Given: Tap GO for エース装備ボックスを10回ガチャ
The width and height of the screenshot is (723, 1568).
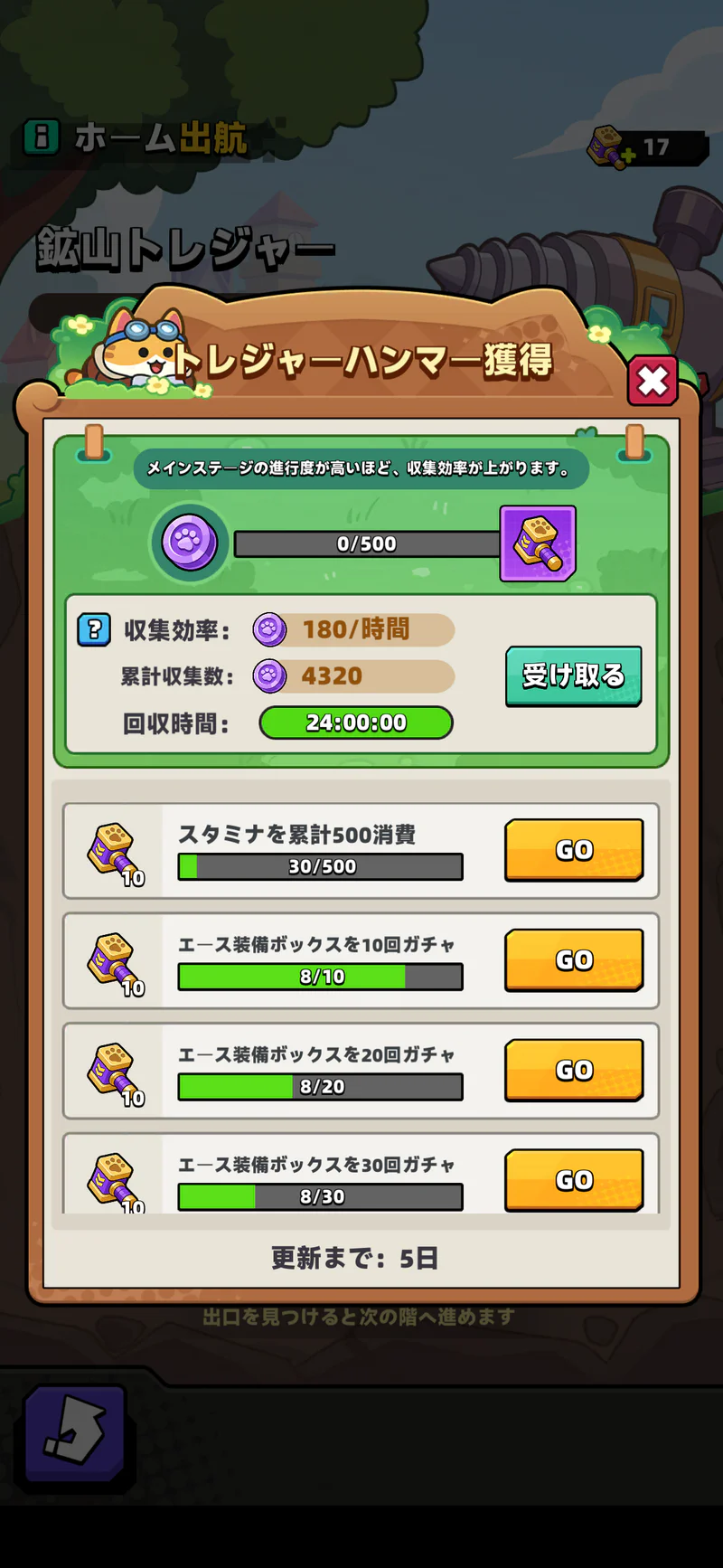Looking at the screenshot, I should [x=574, y=960].
